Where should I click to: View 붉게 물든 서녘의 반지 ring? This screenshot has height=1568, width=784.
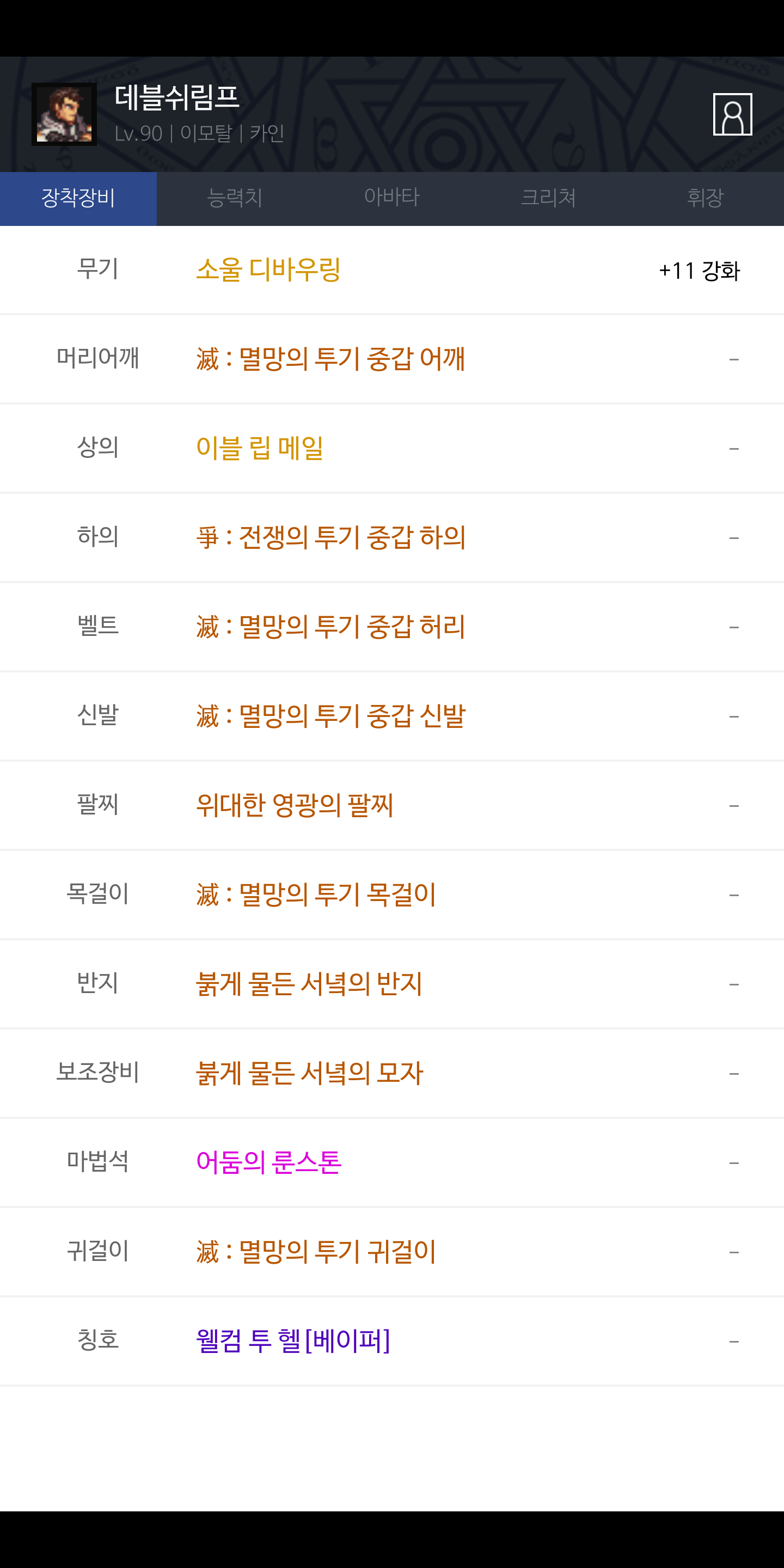(x=392, y=984)
